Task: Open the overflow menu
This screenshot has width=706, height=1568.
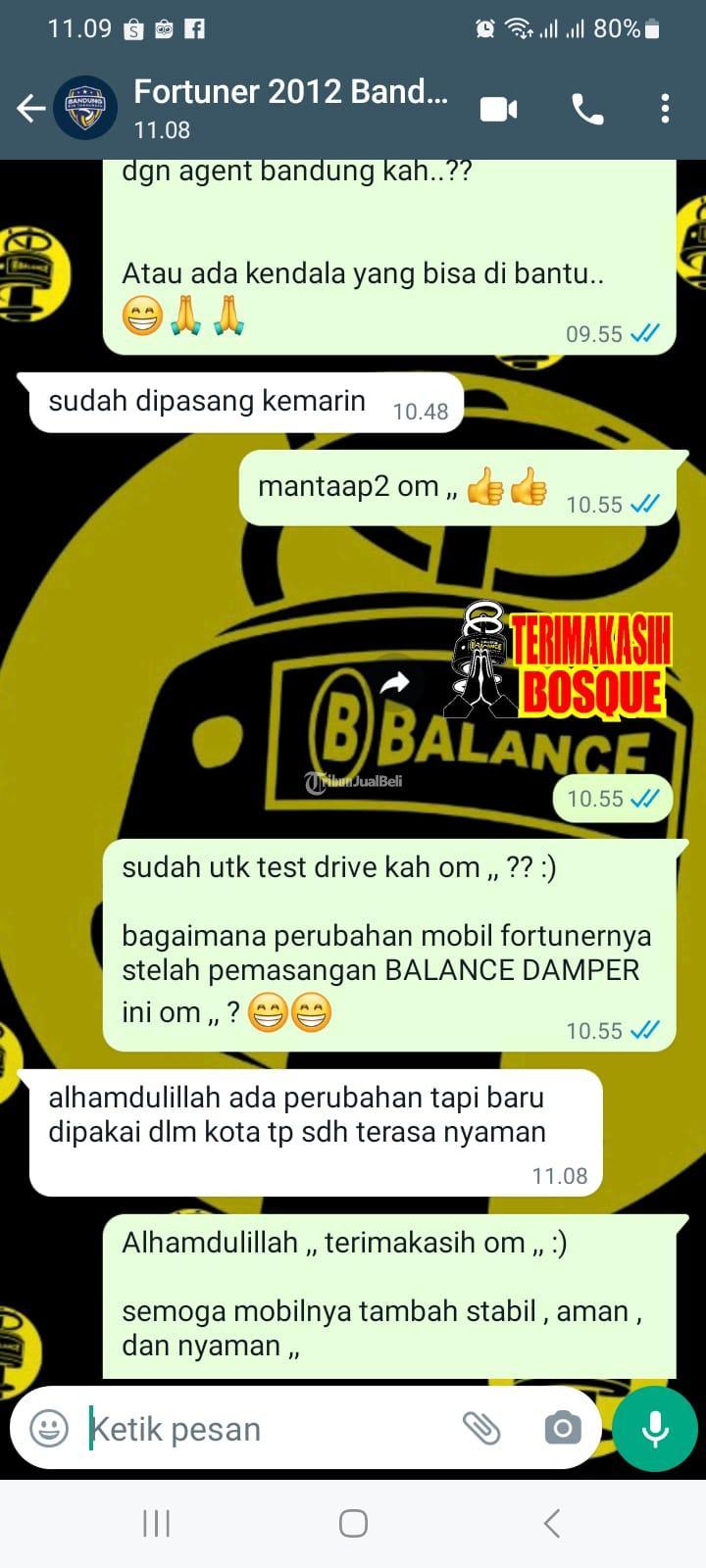Action: tap(665, 109)
